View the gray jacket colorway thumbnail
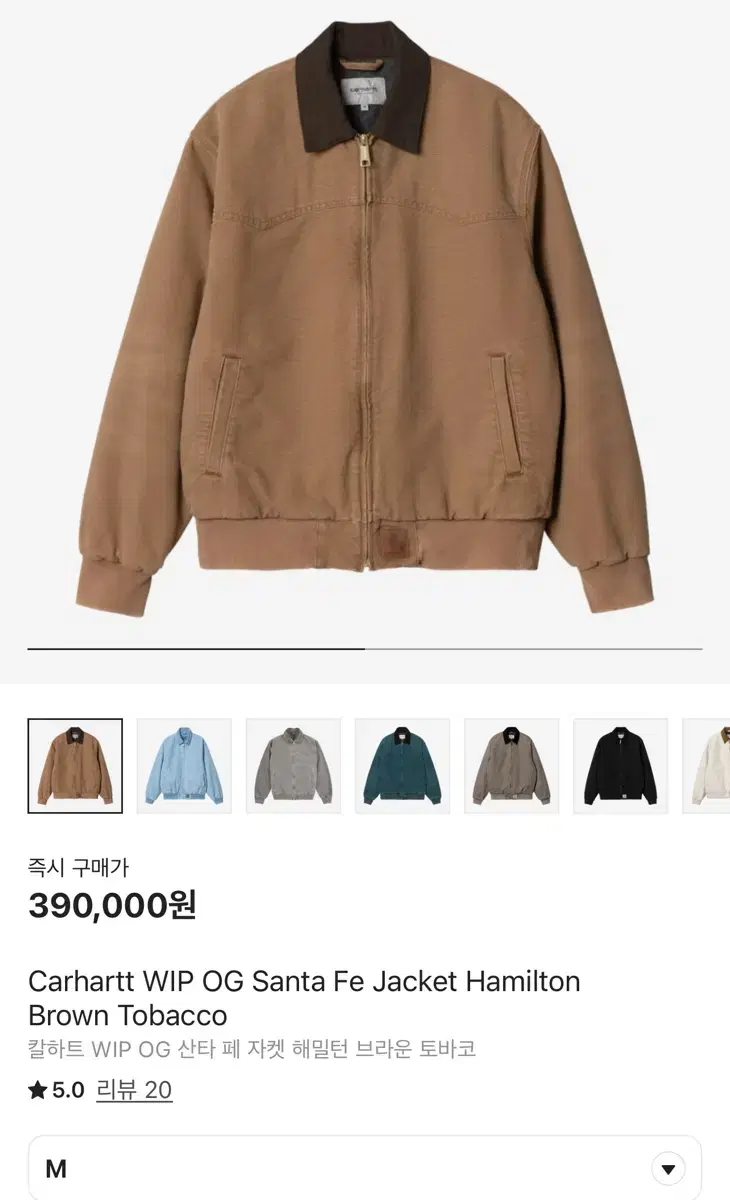This screenshot has height=1200, width=730. click(x=293, y=764)
